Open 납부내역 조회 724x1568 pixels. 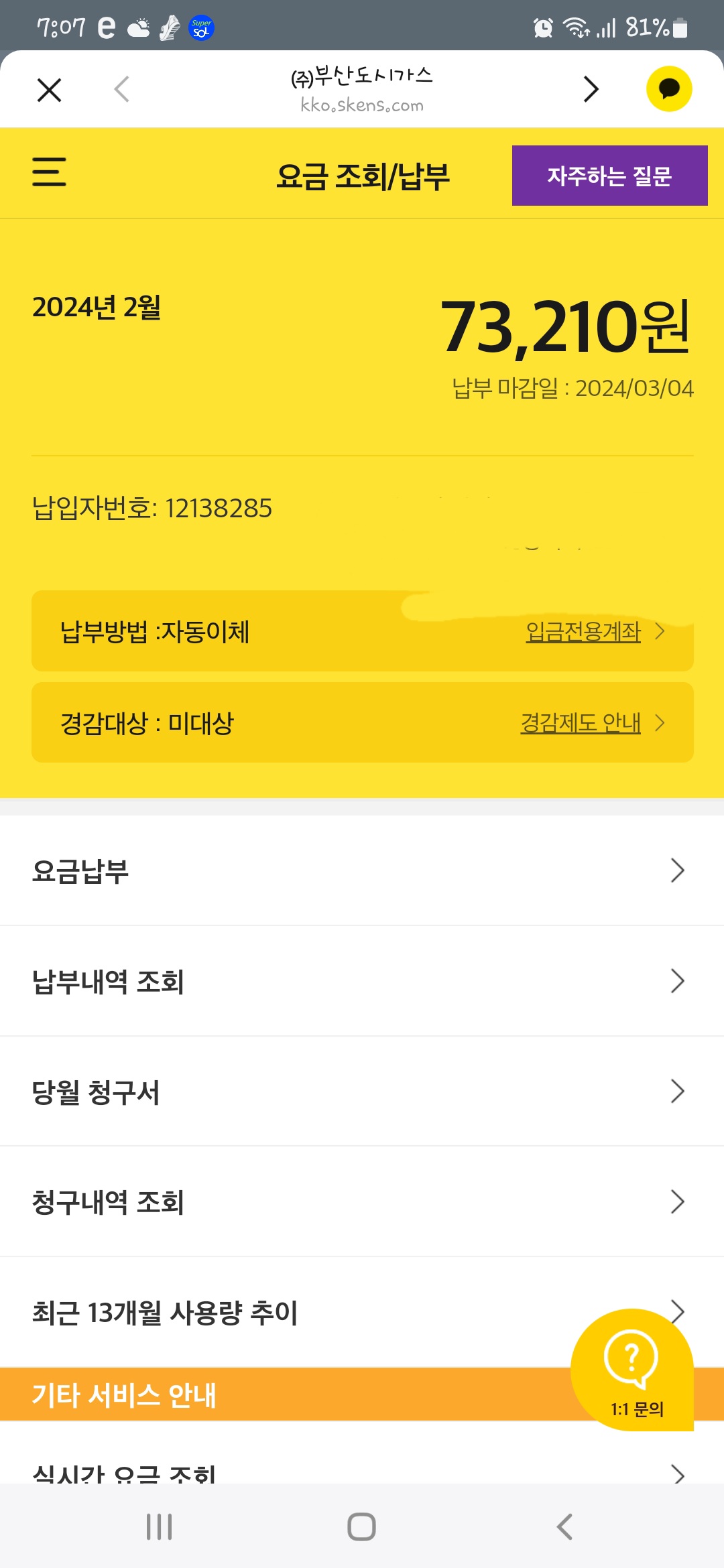[362, 981]
